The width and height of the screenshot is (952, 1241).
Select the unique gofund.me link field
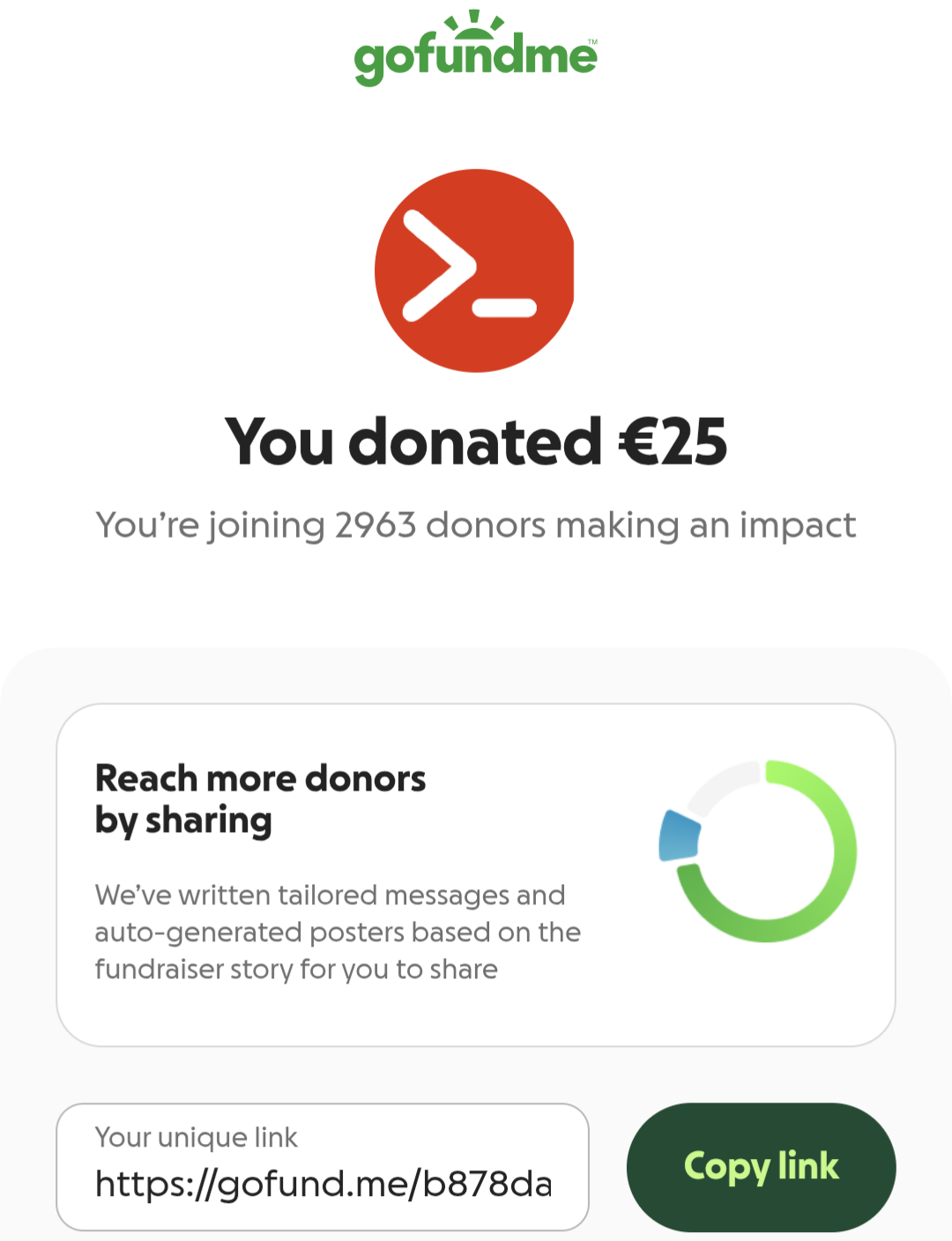click(323, 1168)
